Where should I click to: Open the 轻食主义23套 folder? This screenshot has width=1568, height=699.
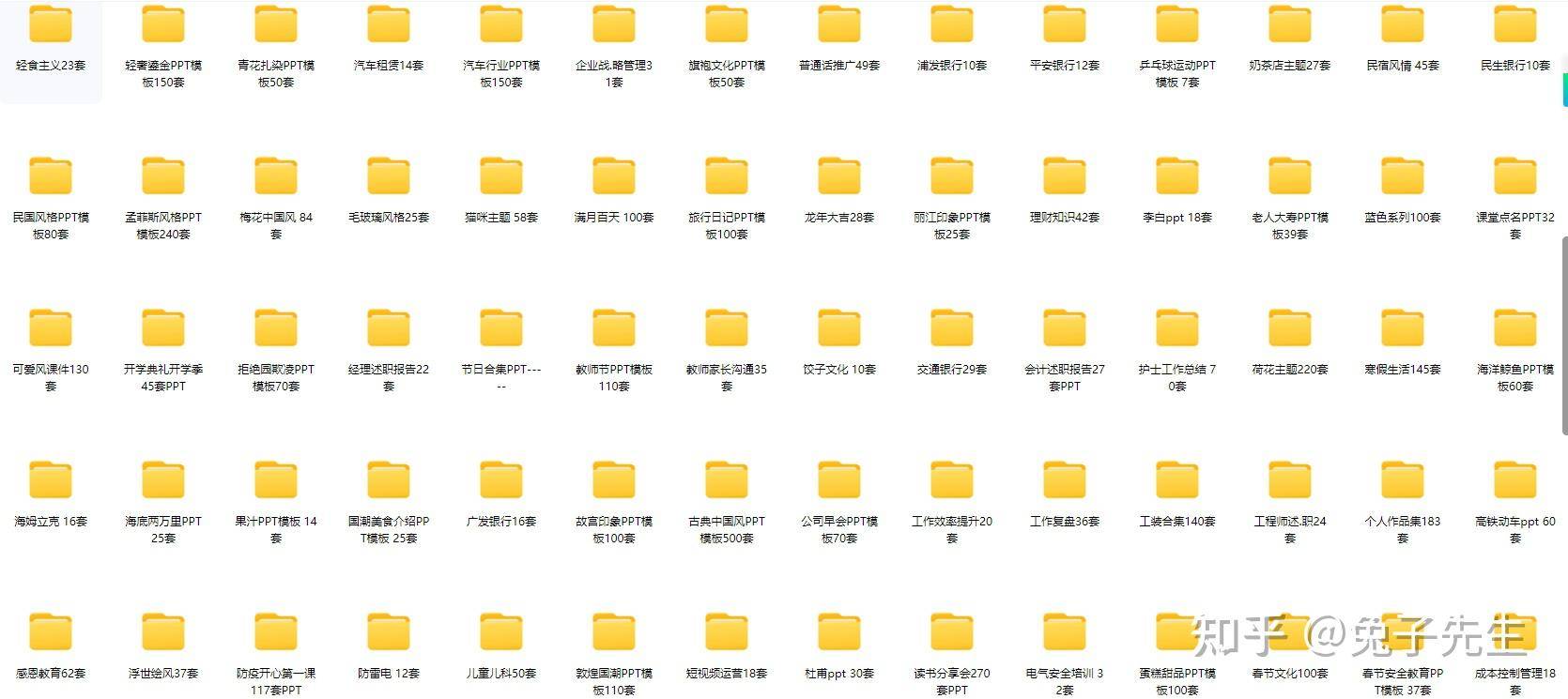(51, 26)
